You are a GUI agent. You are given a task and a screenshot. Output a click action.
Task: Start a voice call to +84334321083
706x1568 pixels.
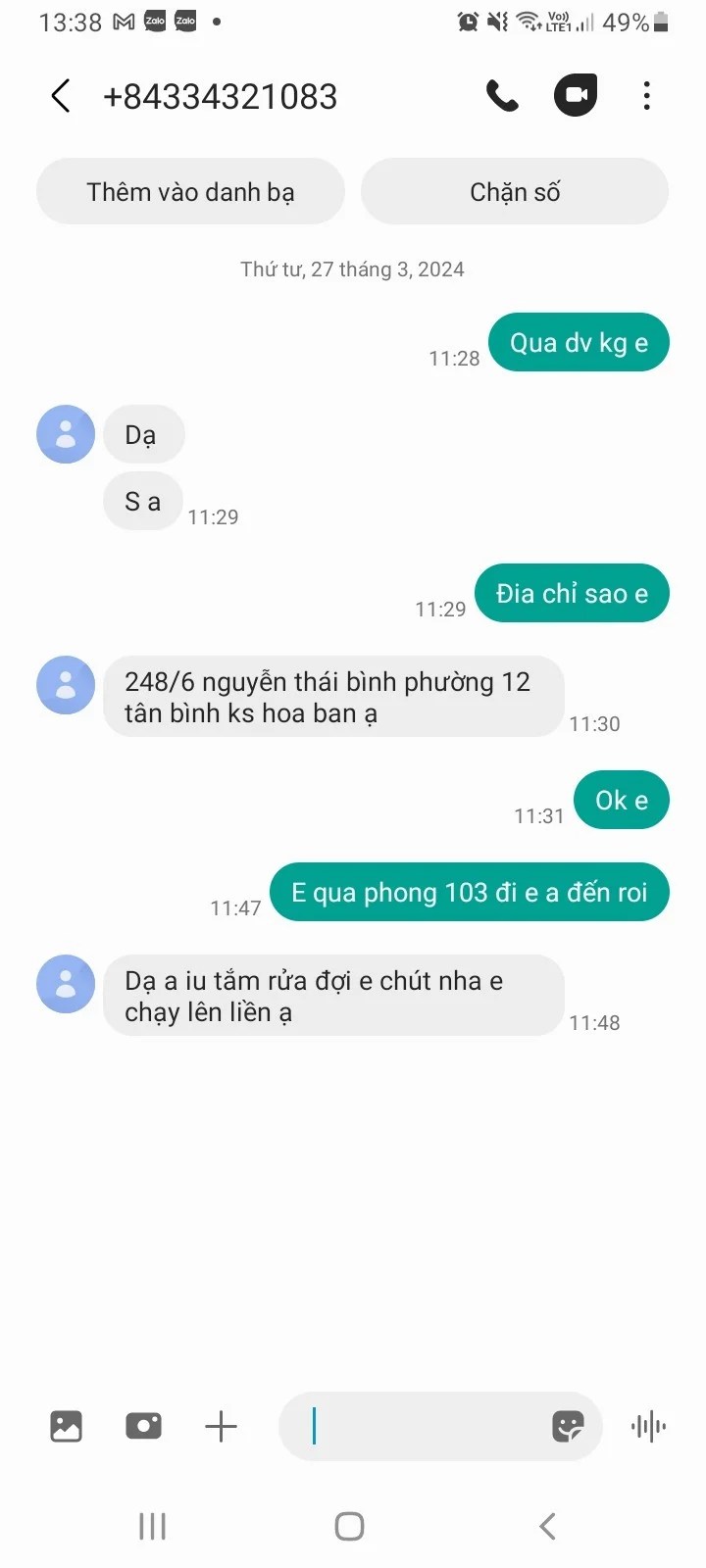click(502, 96)
